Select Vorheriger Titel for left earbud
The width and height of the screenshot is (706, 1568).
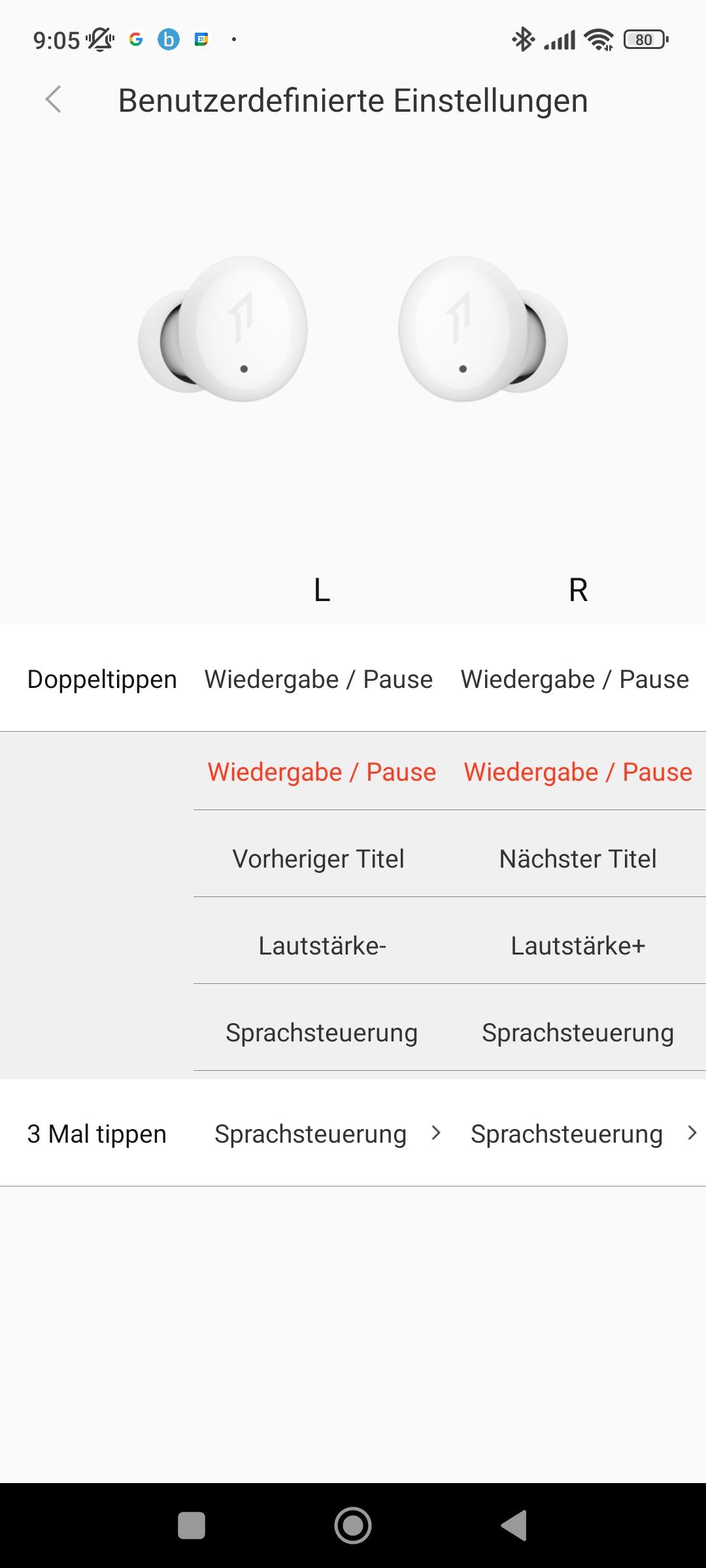pyautogui.click(x=319, y=858)
